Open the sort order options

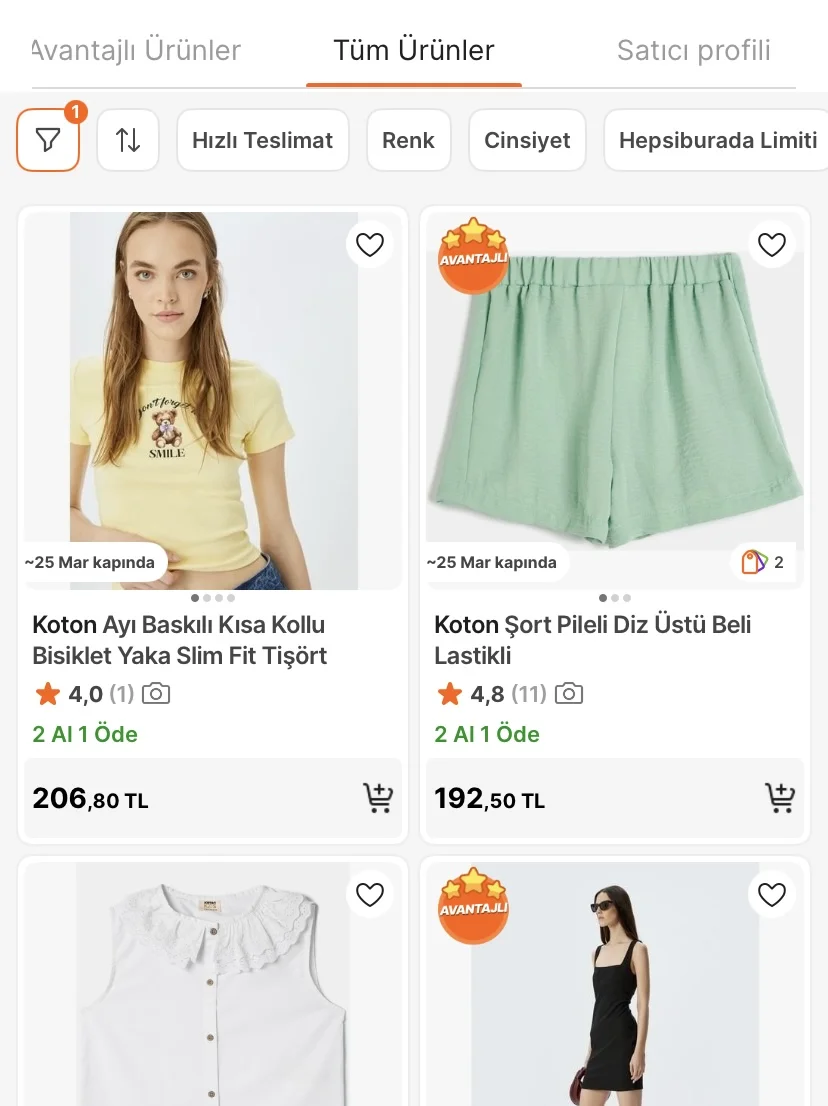pos(128,140)
